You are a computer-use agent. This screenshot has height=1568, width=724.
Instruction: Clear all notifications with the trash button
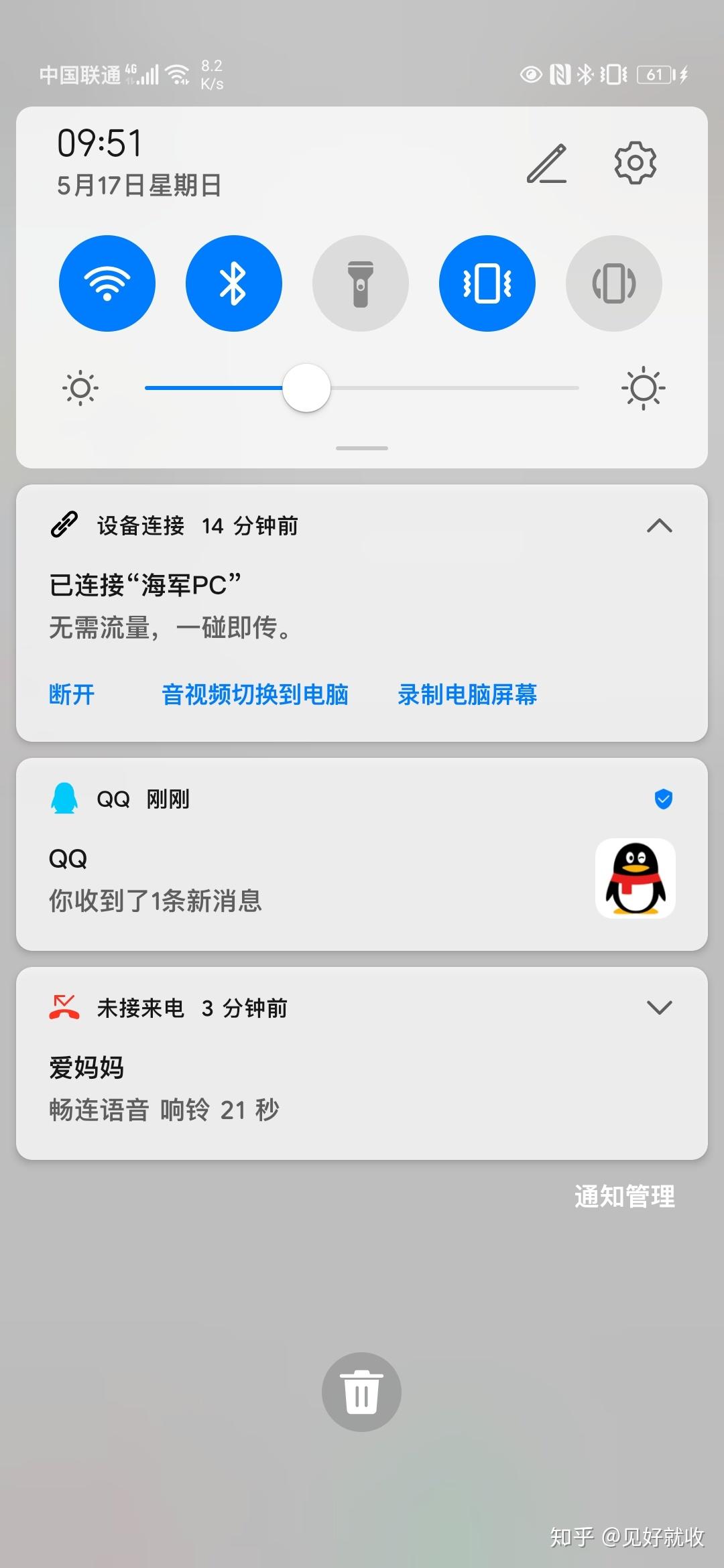(x=361, y=1392)
